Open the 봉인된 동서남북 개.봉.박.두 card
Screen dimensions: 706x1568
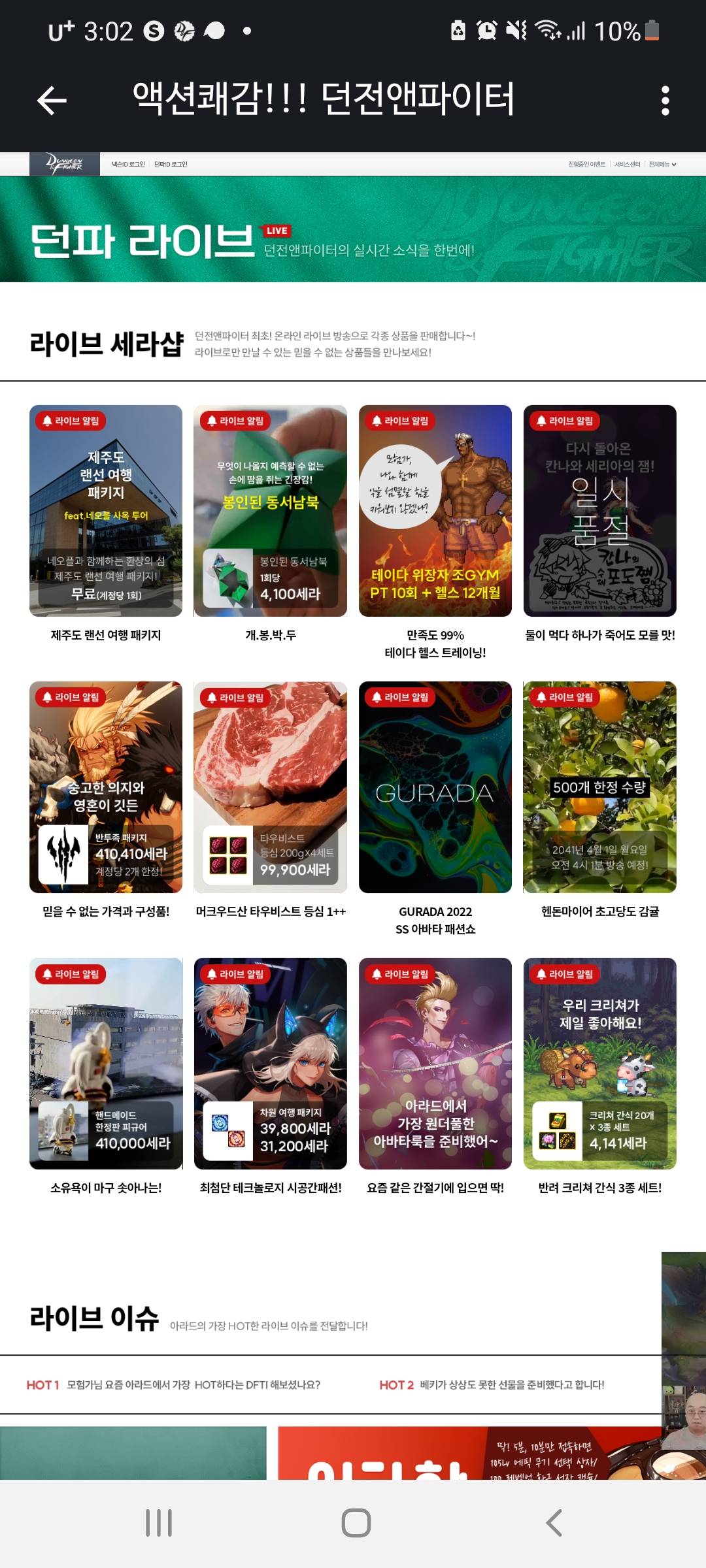coord(271,511)
